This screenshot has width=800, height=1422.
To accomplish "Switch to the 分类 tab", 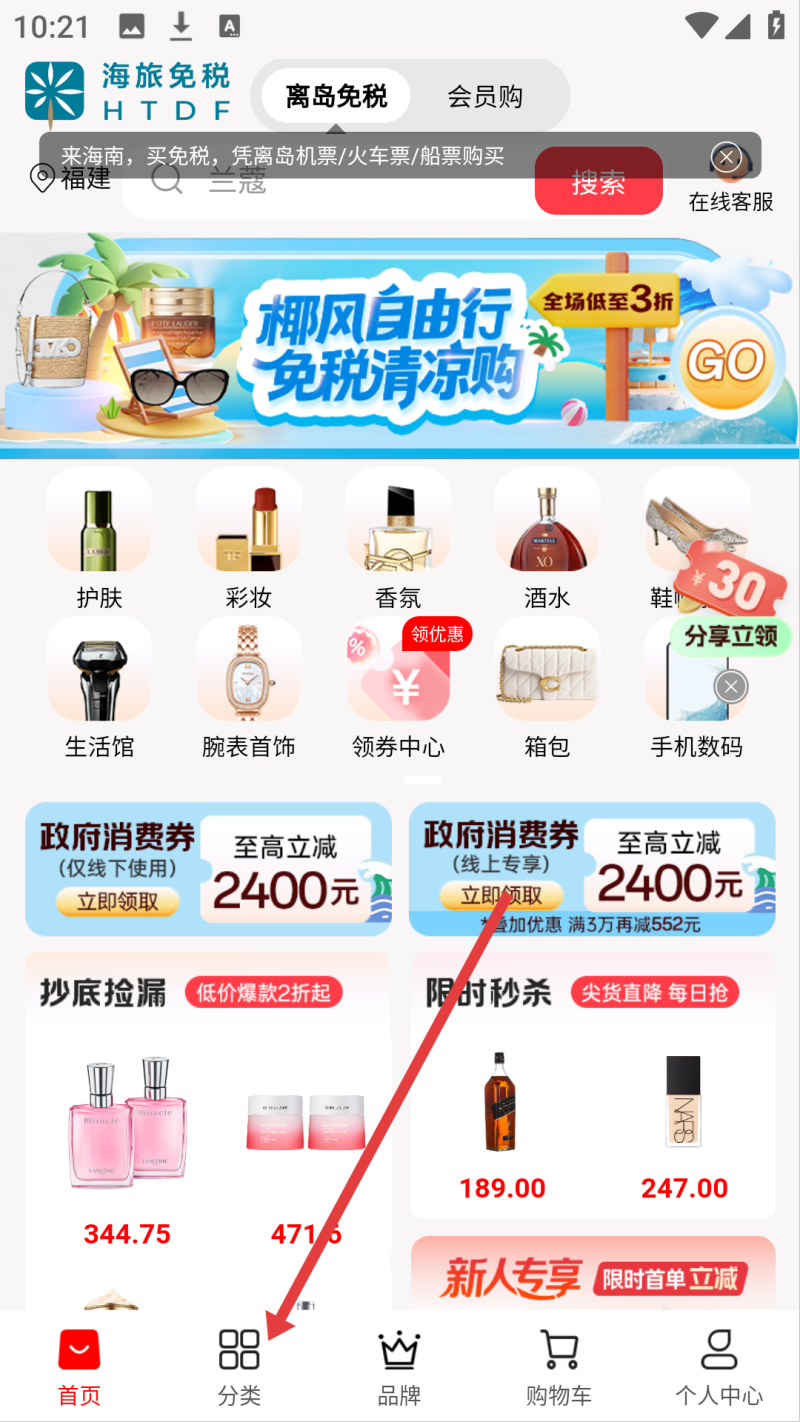I will (239, 1366).
